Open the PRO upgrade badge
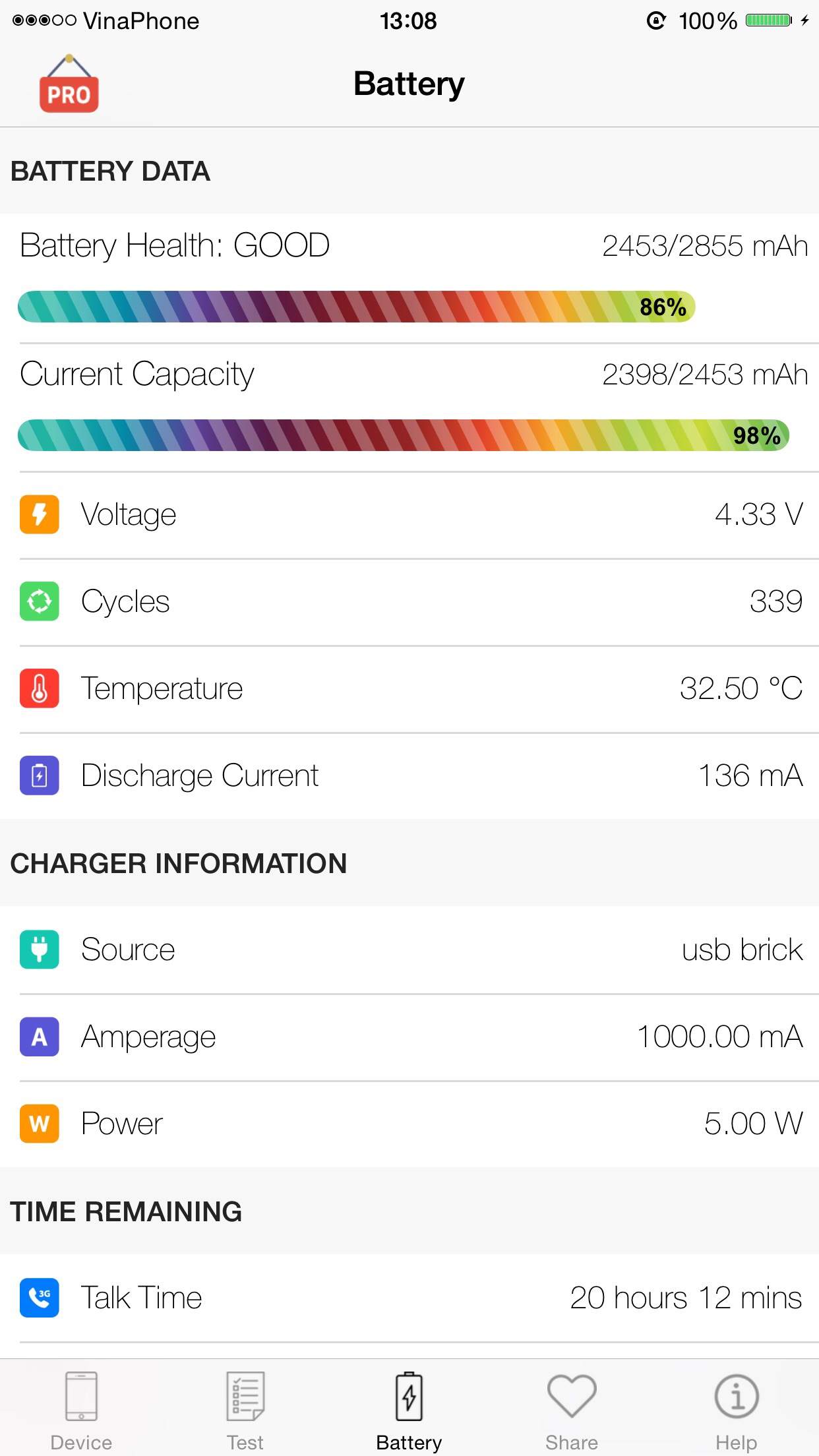 69,84
